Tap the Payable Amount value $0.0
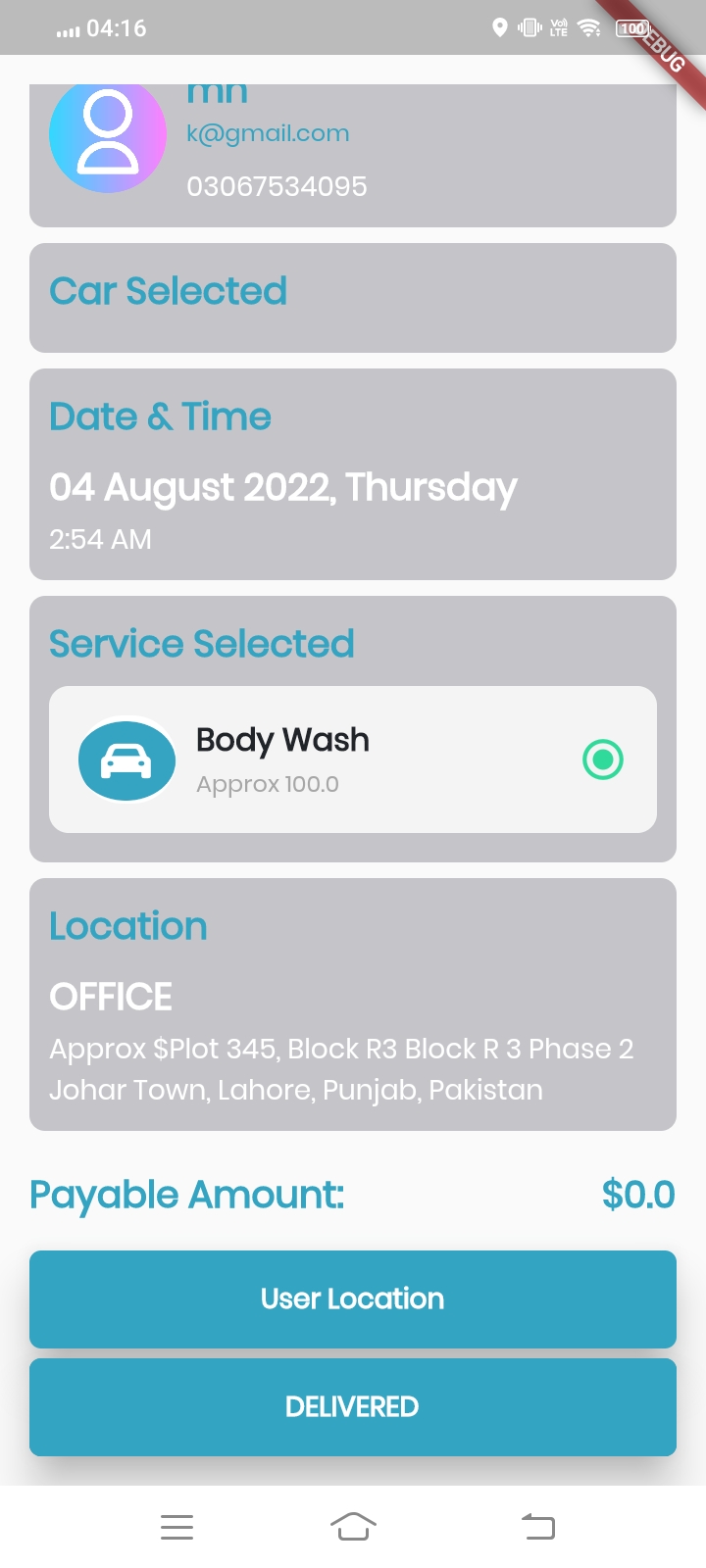706x1568 pixels. coord(638,1194)
